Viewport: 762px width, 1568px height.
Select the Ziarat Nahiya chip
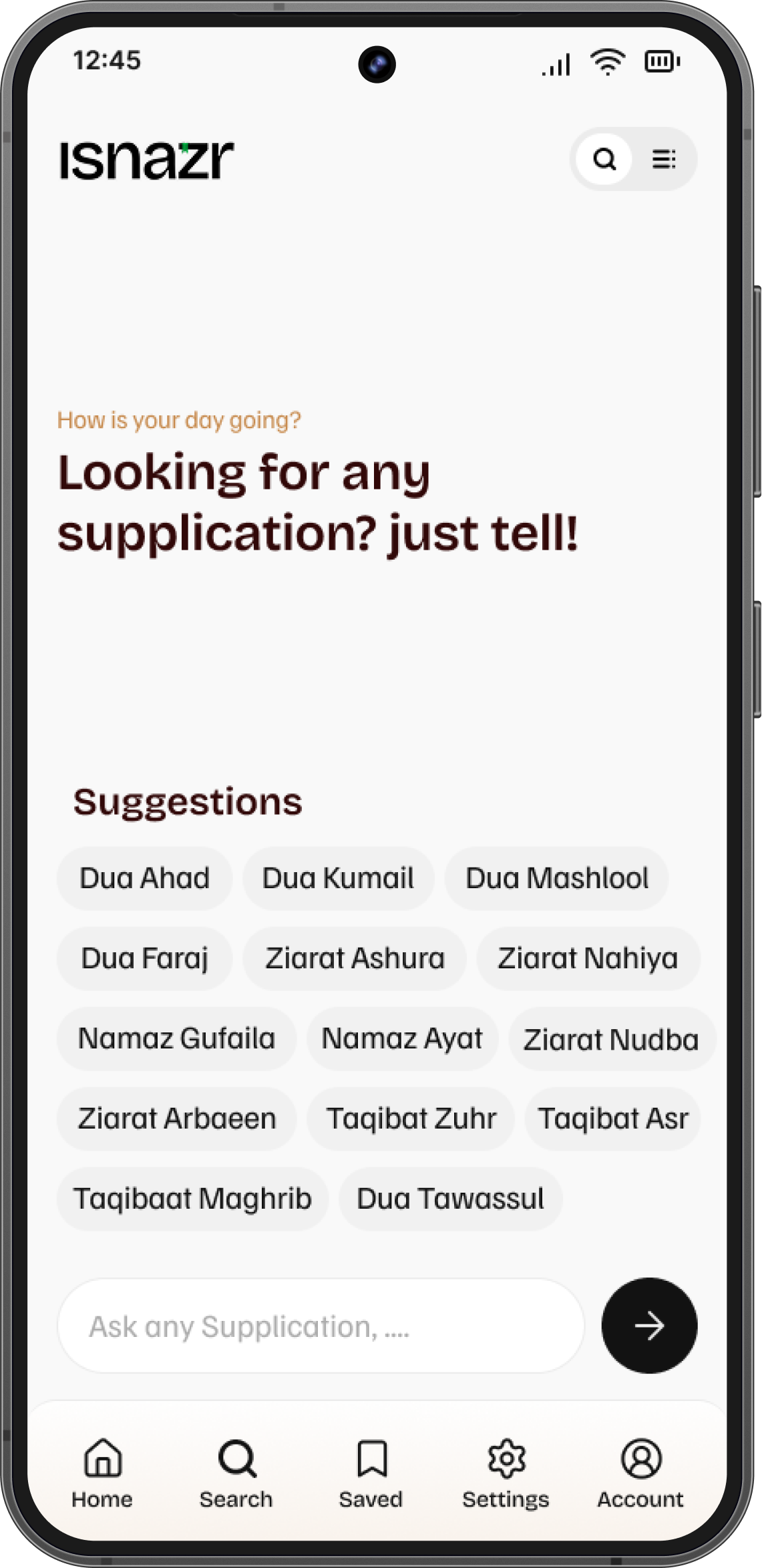pos(588,958)
